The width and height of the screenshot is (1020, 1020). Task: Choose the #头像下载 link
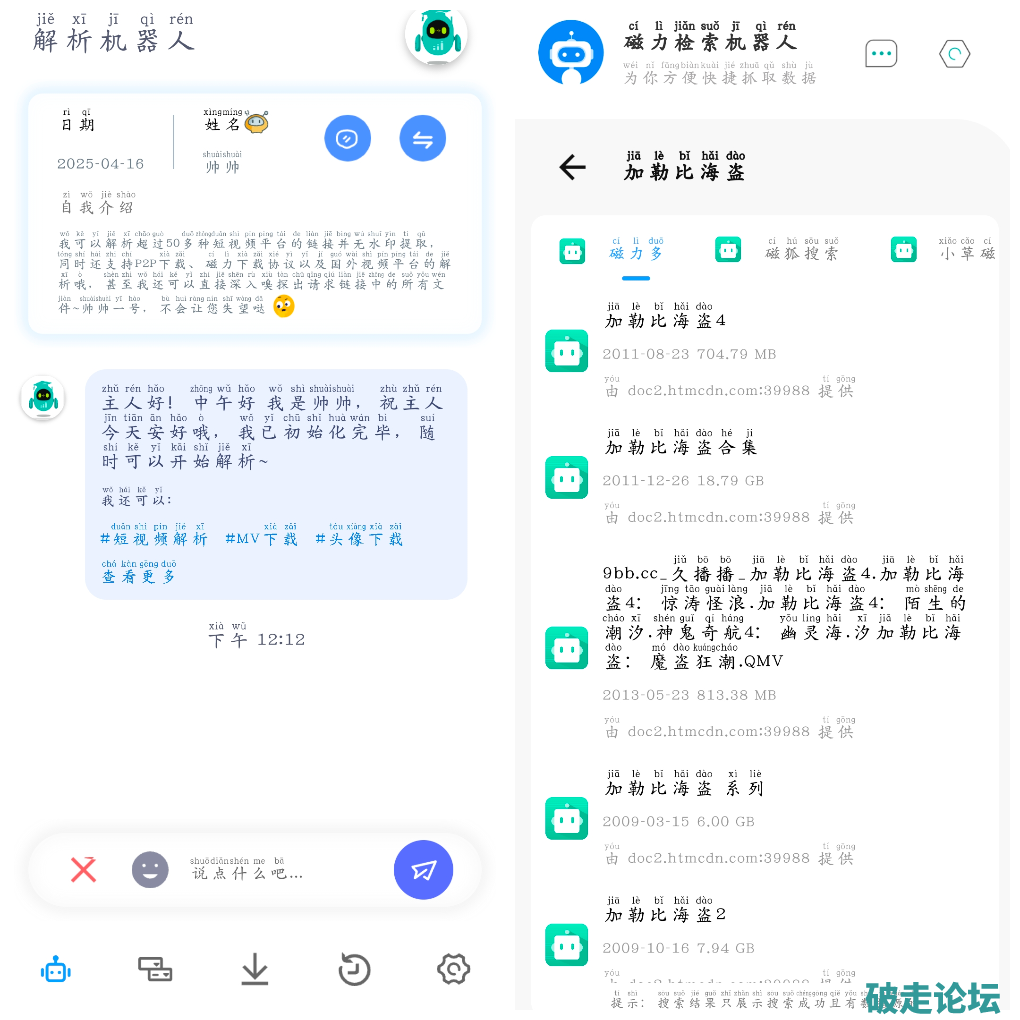(359, 539)
